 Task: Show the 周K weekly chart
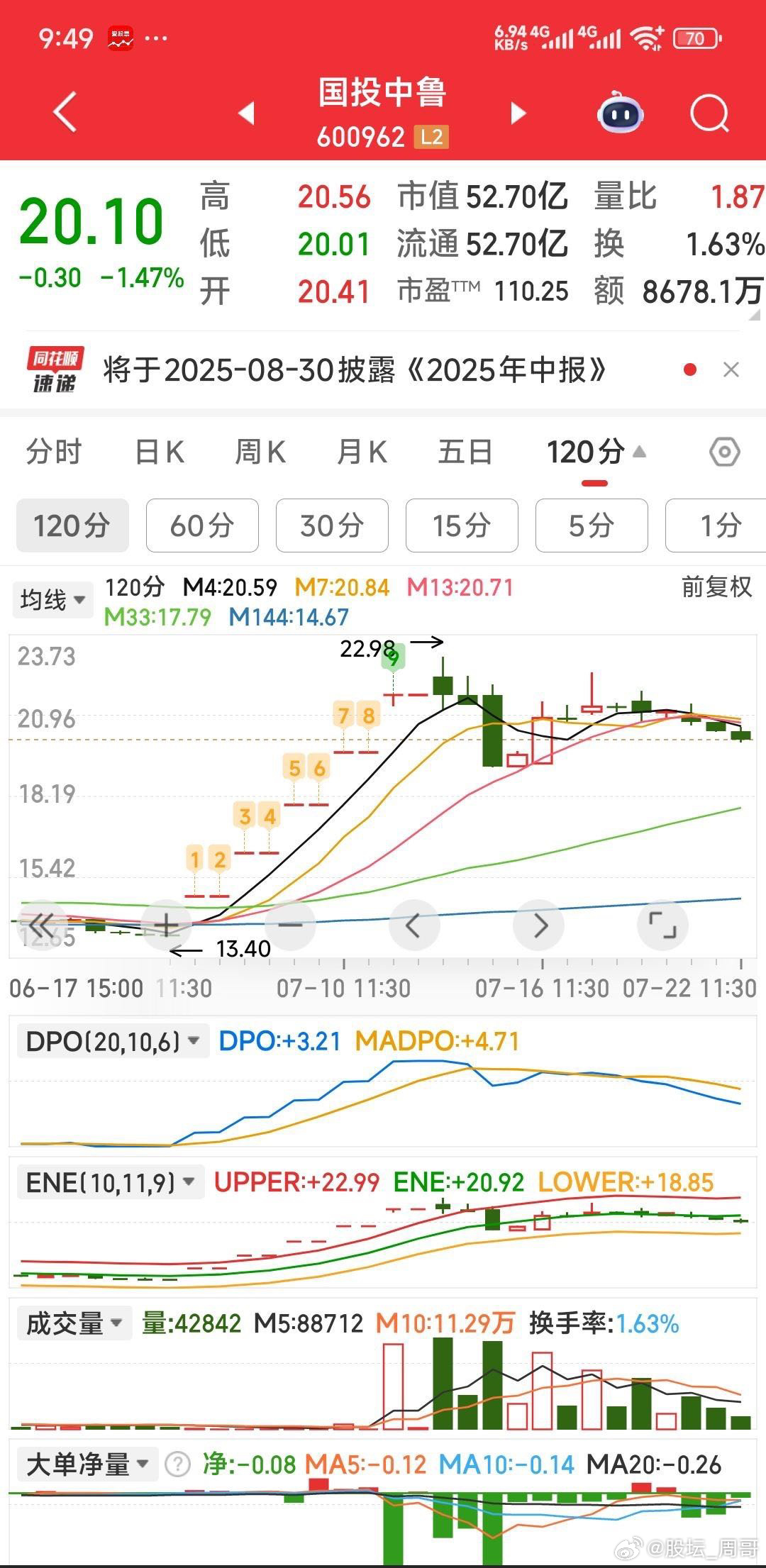pyautogui.click(x=260, y=452)
